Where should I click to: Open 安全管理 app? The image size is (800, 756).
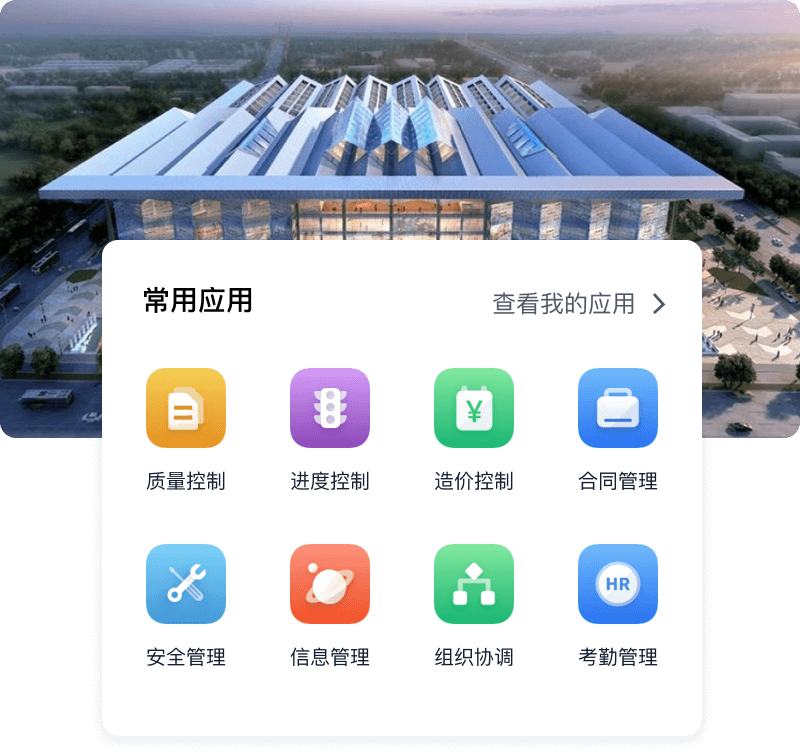click(x=186, y=584)
